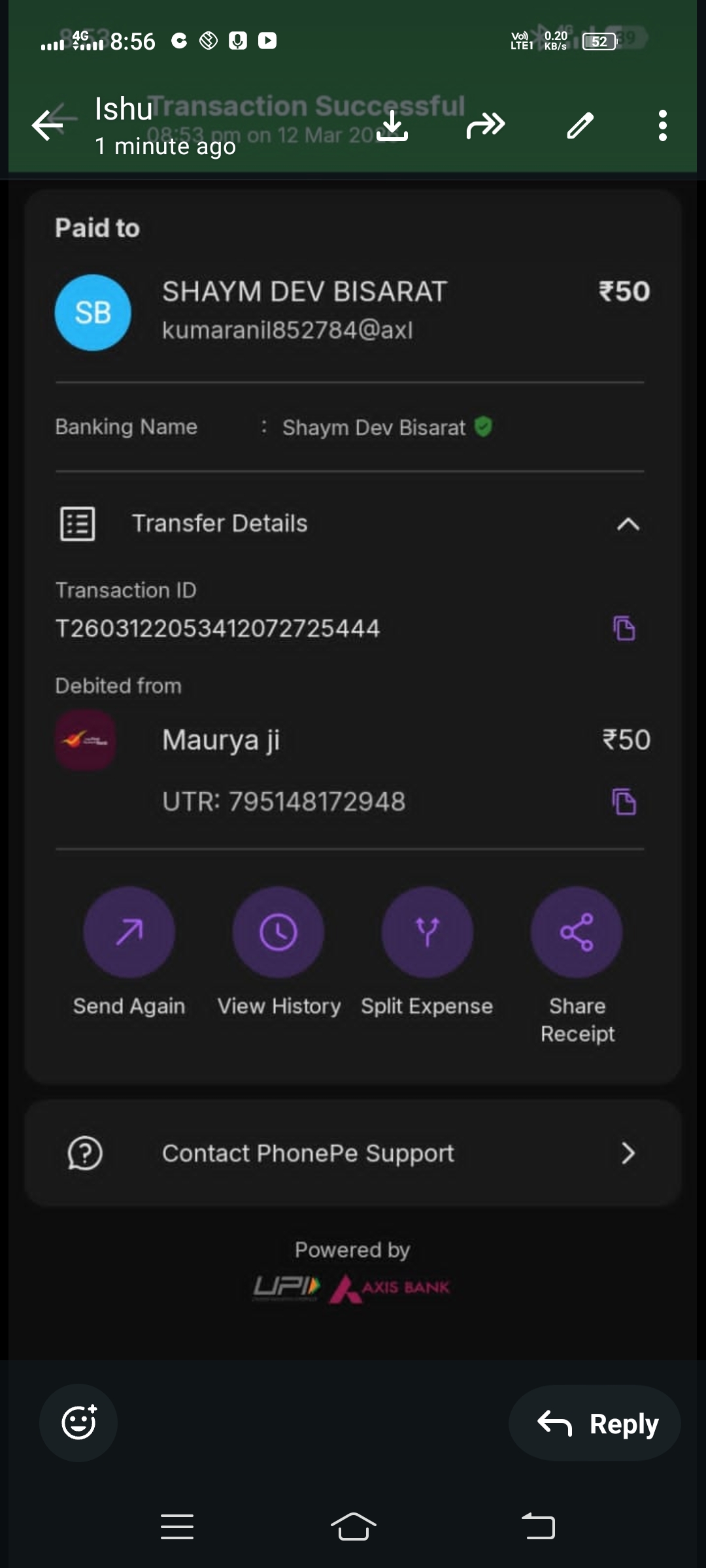Edit the image with the pencil icon
Viewport: 706px width, 1568px height.
click(580, 125)
